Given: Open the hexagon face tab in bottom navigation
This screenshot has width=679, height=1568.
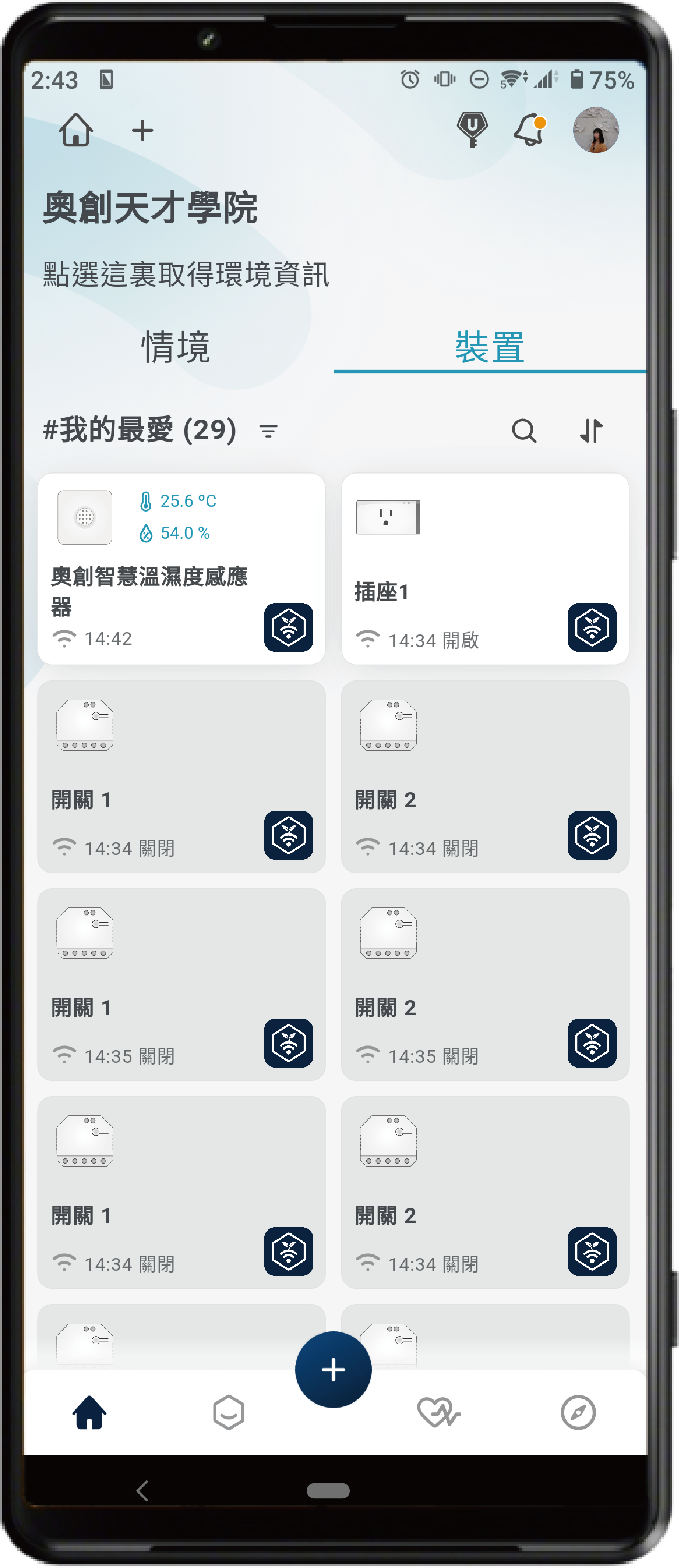Looking at the screenshot, I should (x=228, y=1412).
